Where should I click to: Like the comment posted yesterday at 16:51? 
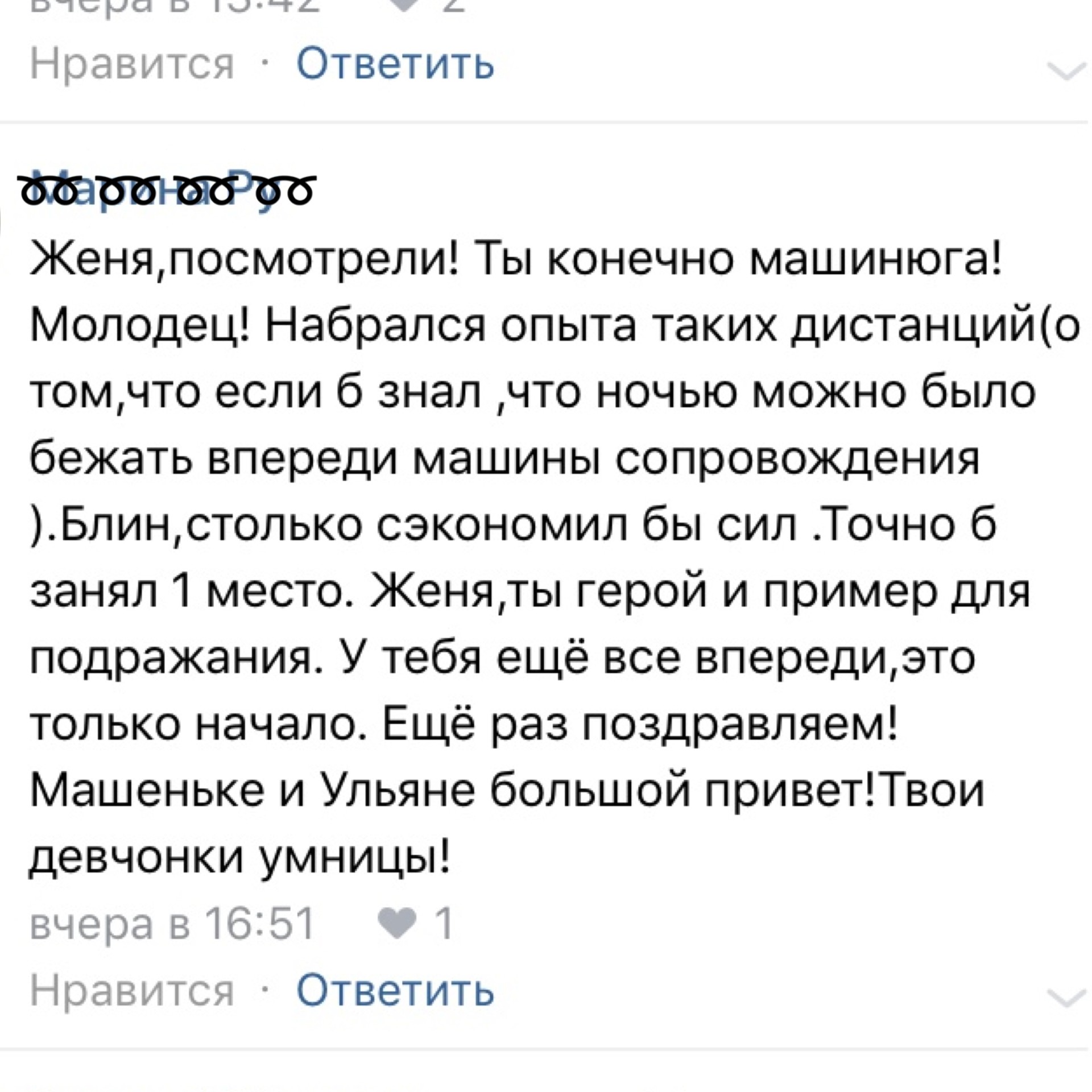tap(132, 991)
